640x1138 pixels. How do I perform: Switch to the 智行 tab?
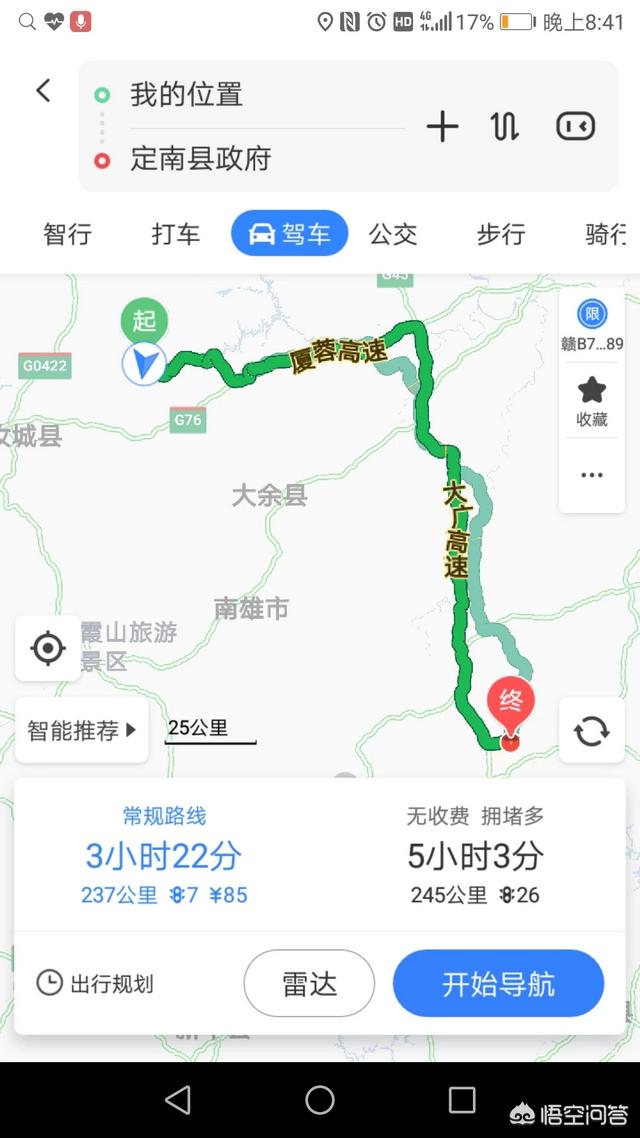pyautogui.click(x=67, y=235)
